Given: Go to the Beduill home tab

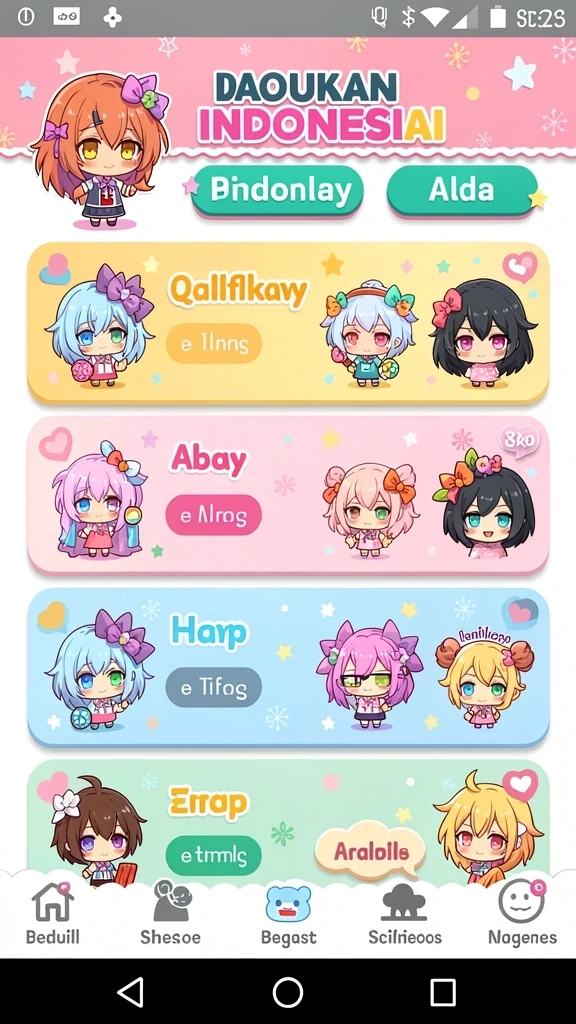Looking at the screenshot, I should (x=53, y=914).
